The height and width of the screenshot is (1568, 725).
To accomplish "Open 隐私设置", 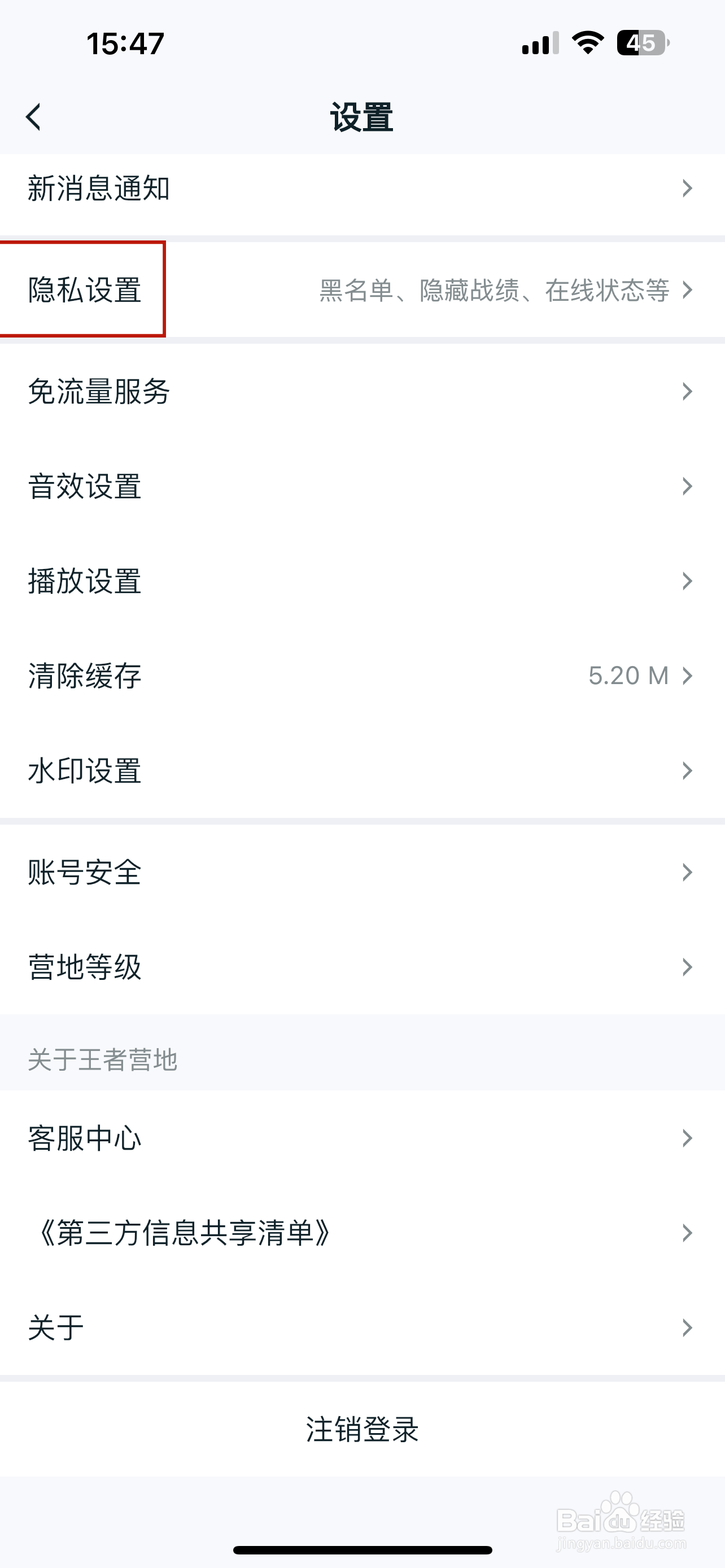I will click(362, 290).
